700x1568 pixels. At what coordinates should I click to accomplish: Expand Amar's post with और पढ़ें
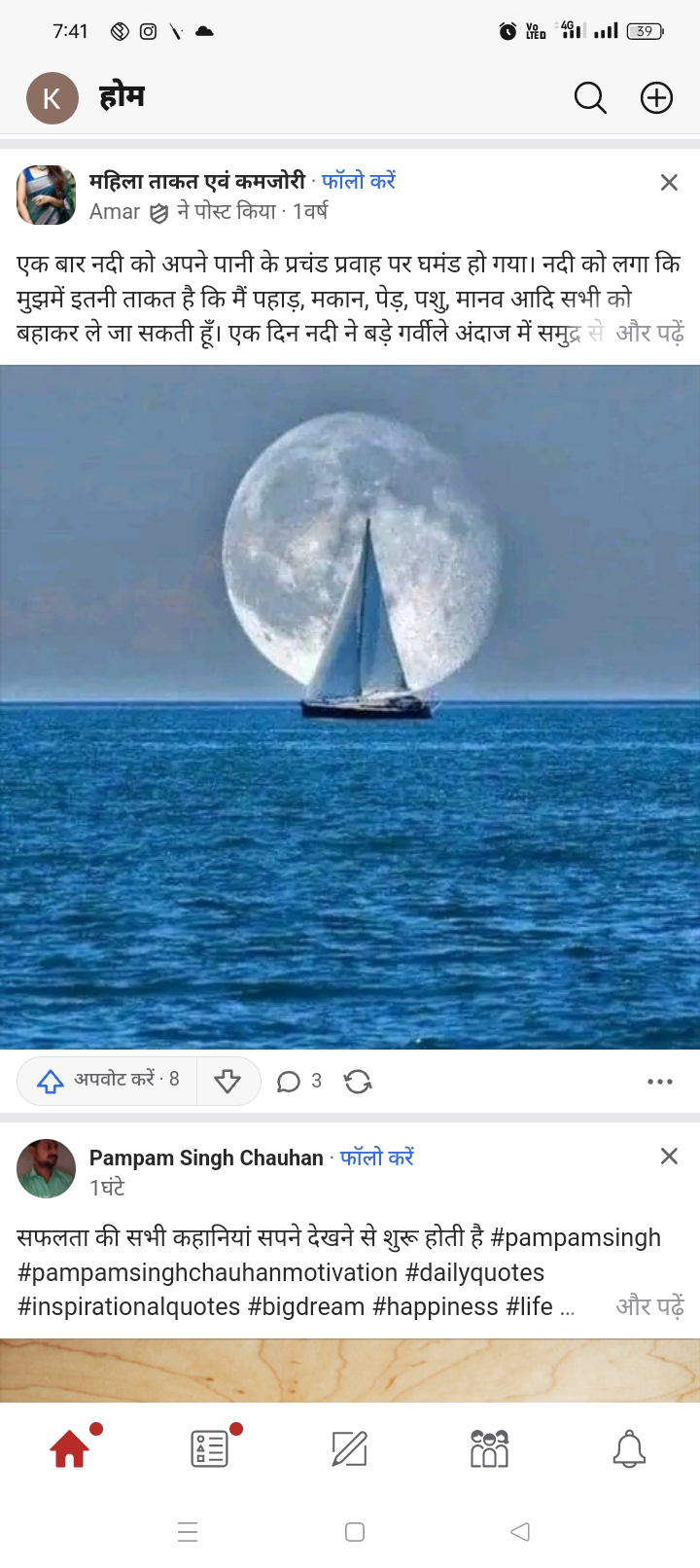[x=649, y=333]
